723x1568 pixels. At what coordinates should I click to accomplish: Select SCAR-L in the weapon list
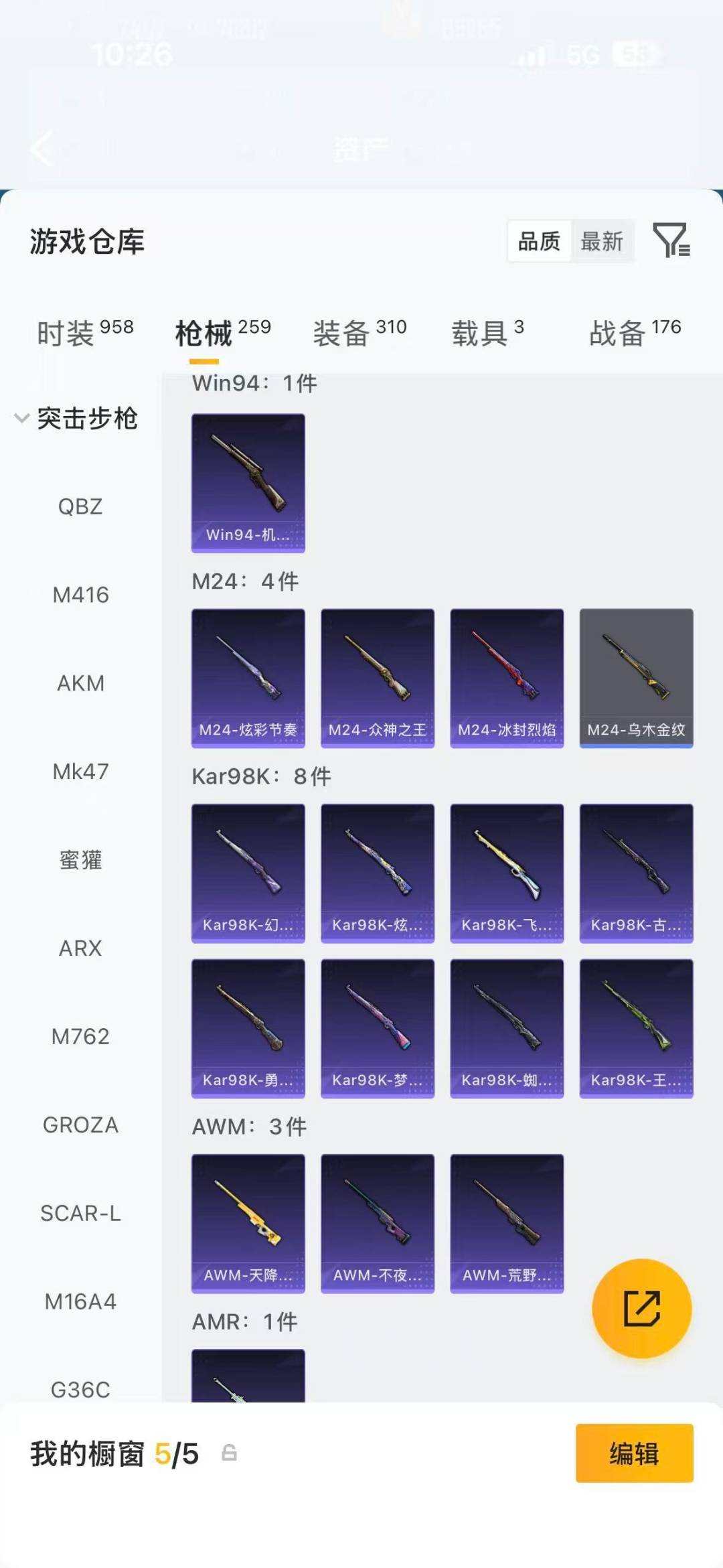(80, 1214)
